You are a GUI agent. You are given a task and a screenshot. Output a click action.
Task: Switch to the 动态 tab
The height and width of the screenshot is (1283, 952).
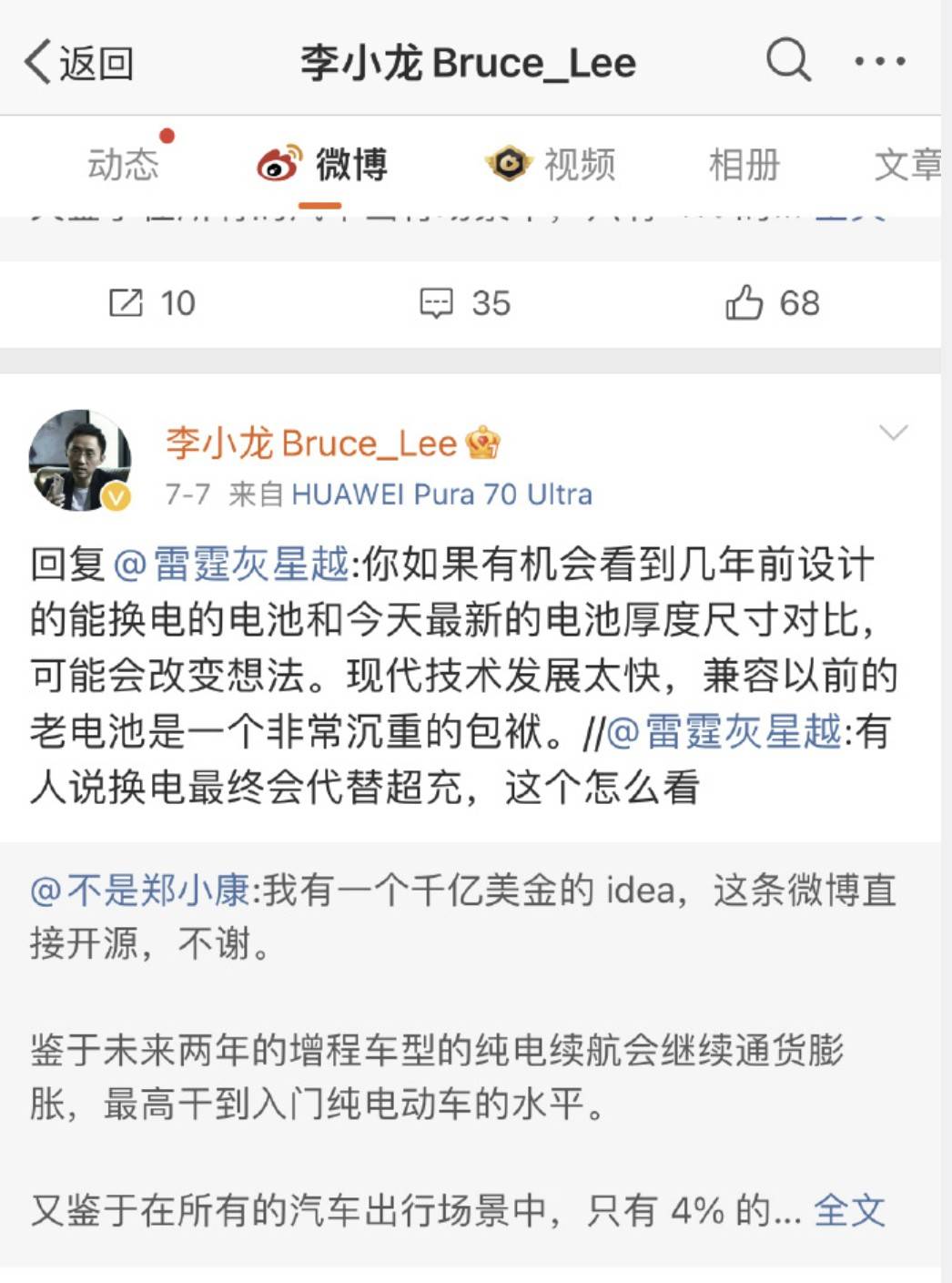[123, 165]
